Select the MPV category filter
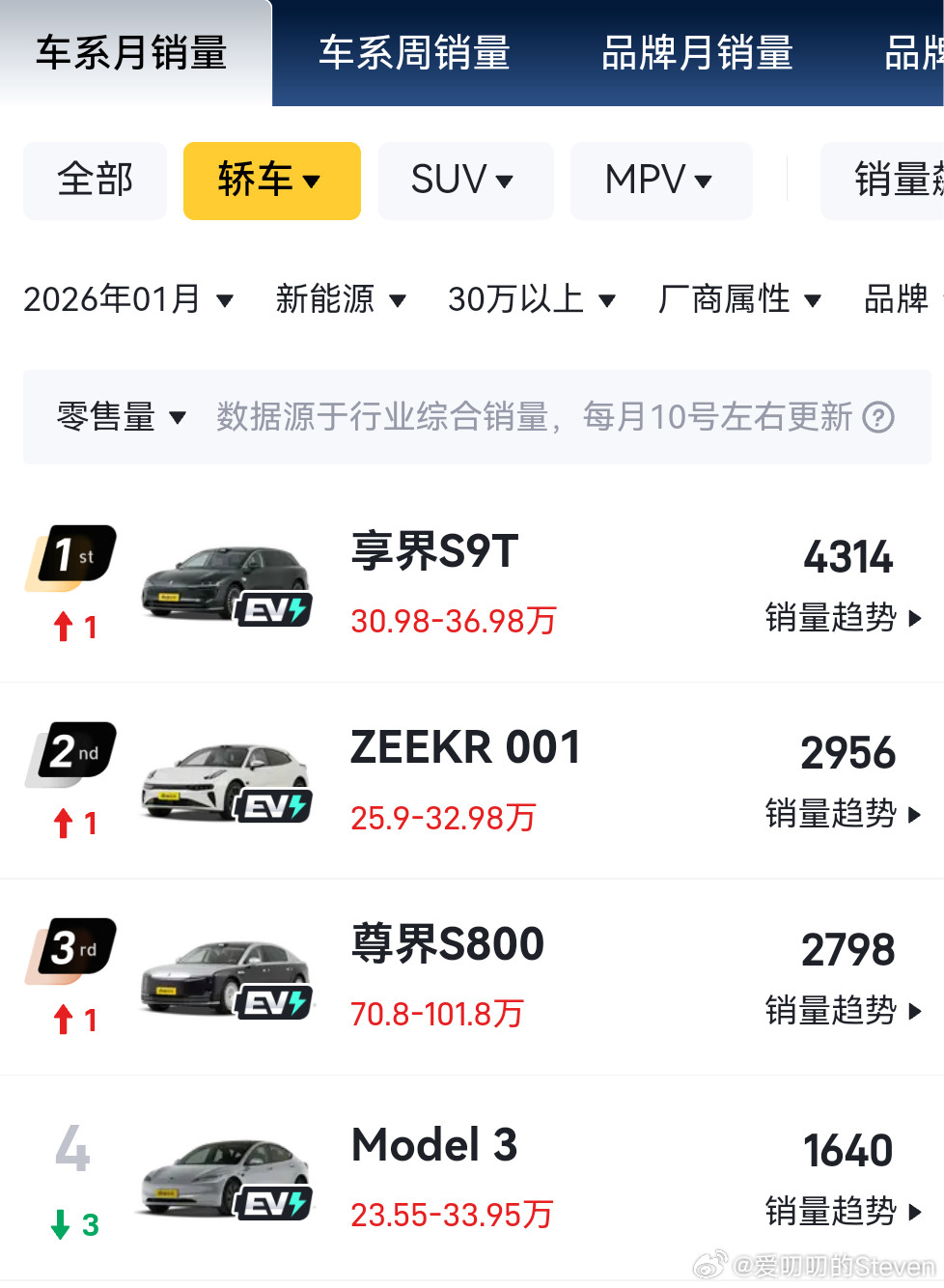The height and width of the screenshot is (1288, 944). click(x=661, y=181)
